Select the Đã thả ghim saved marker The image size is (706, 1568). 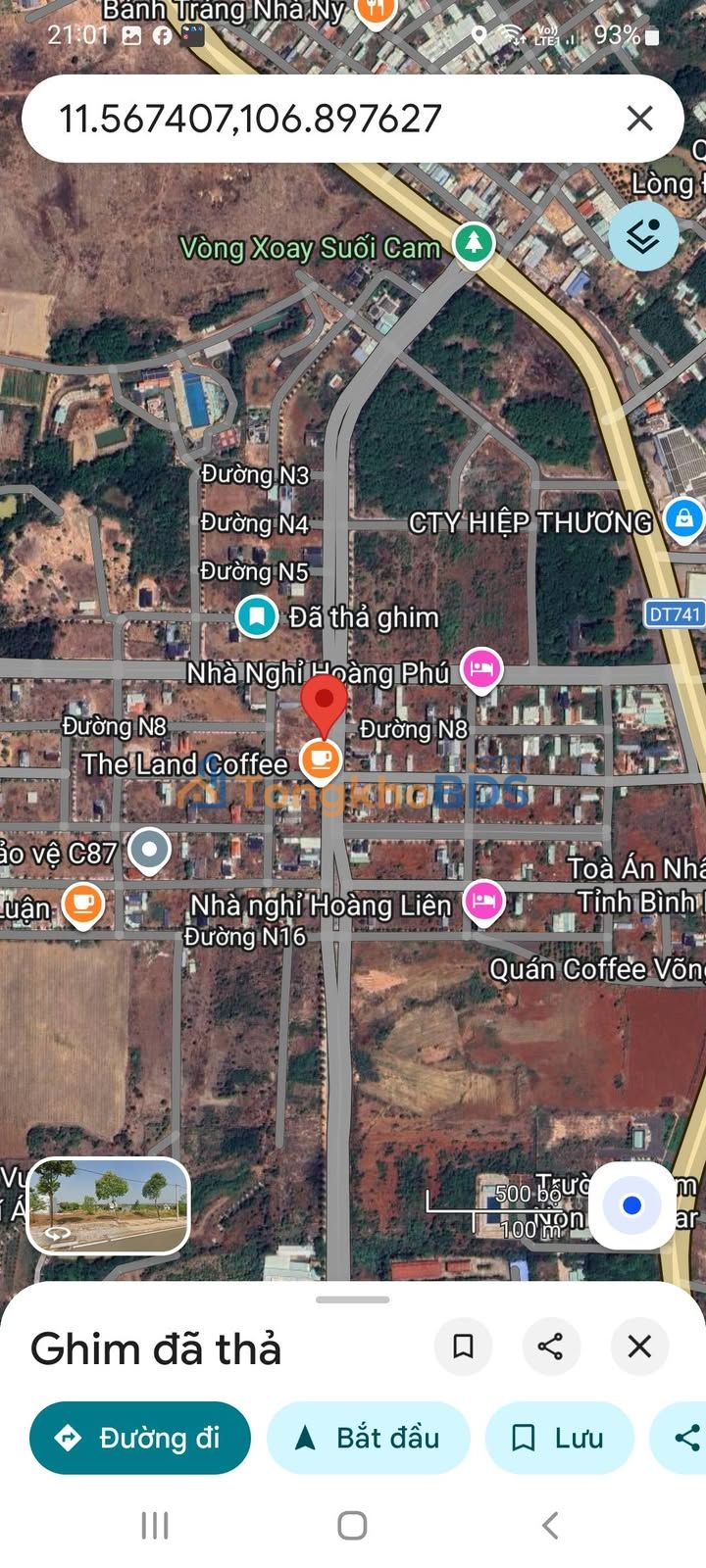tap(257, 616)
